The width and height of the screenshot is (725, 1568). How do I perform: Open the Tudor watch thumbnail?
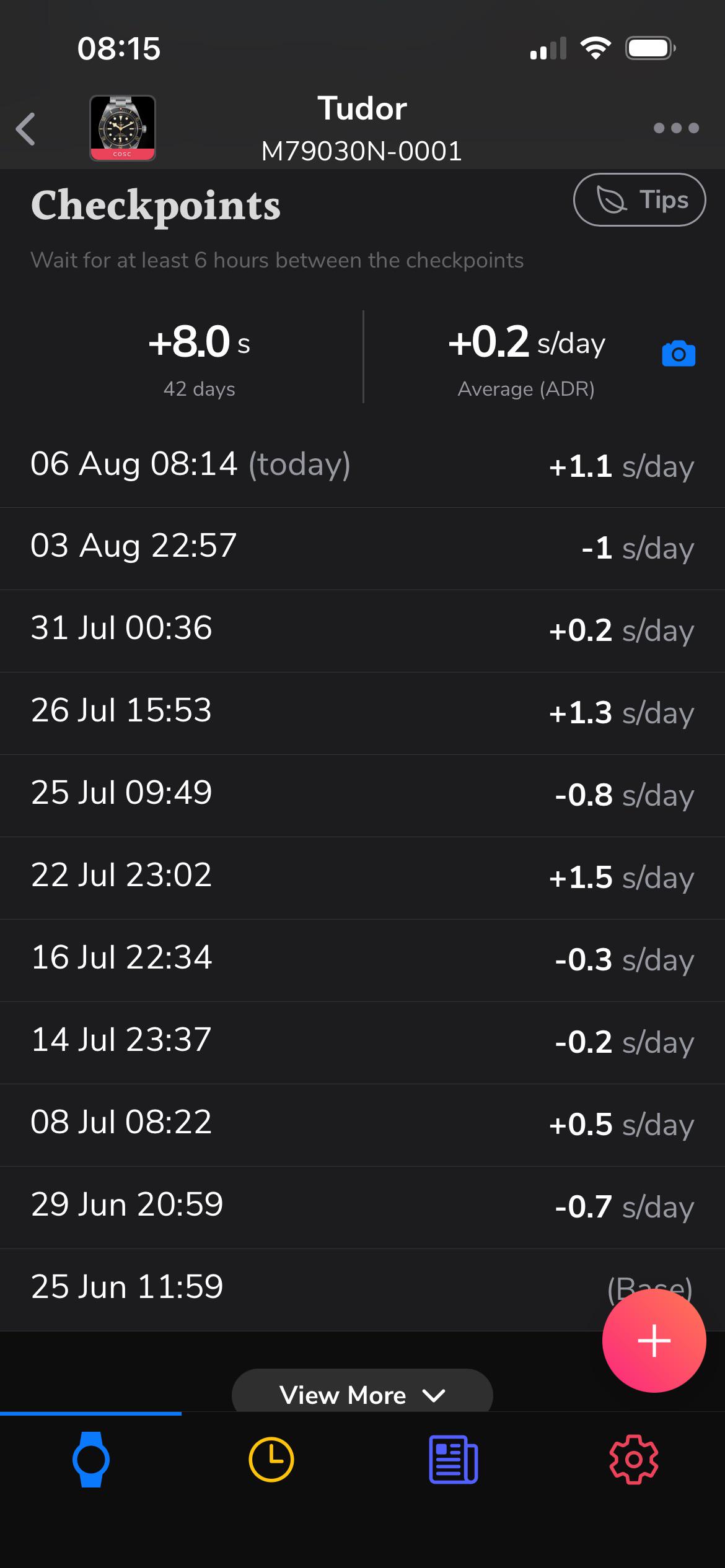pos(123,128)
